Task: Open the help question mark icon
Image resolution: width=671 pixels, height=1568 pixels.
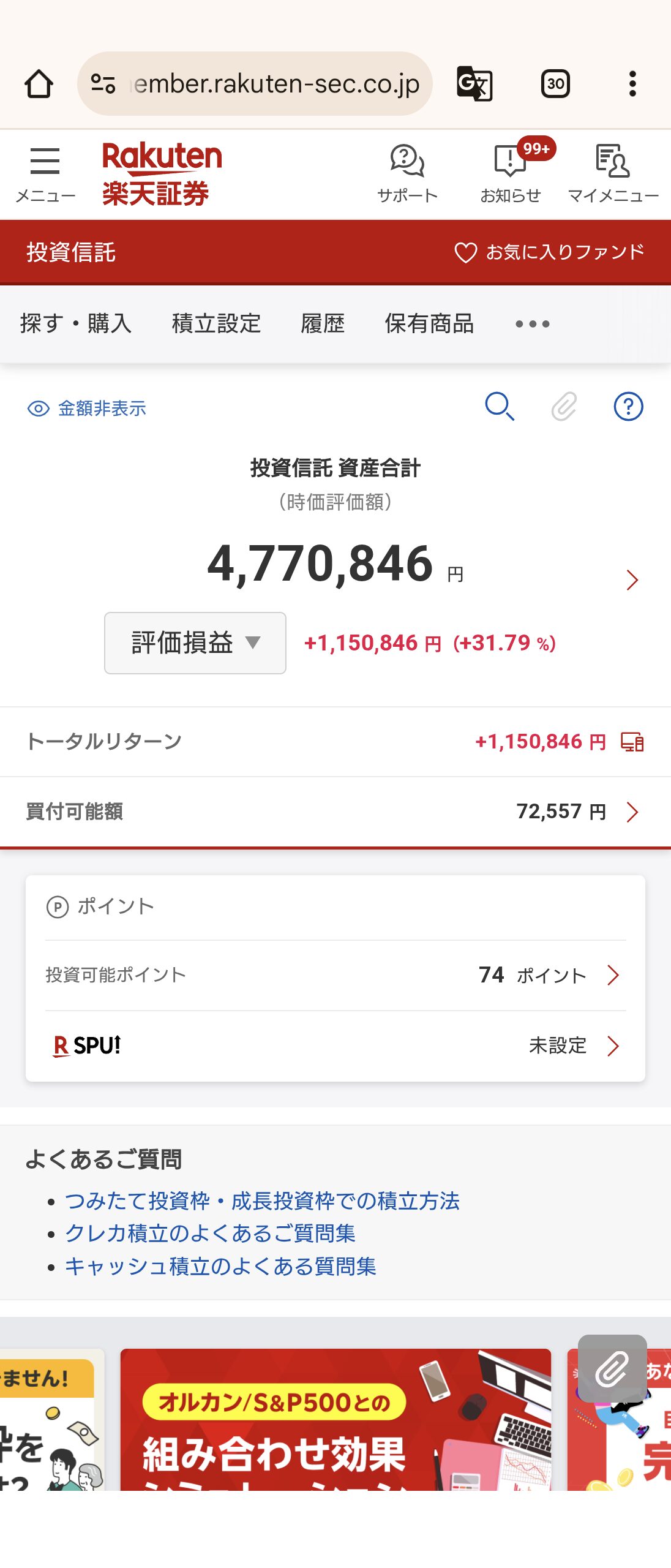Action: (628, 406)
